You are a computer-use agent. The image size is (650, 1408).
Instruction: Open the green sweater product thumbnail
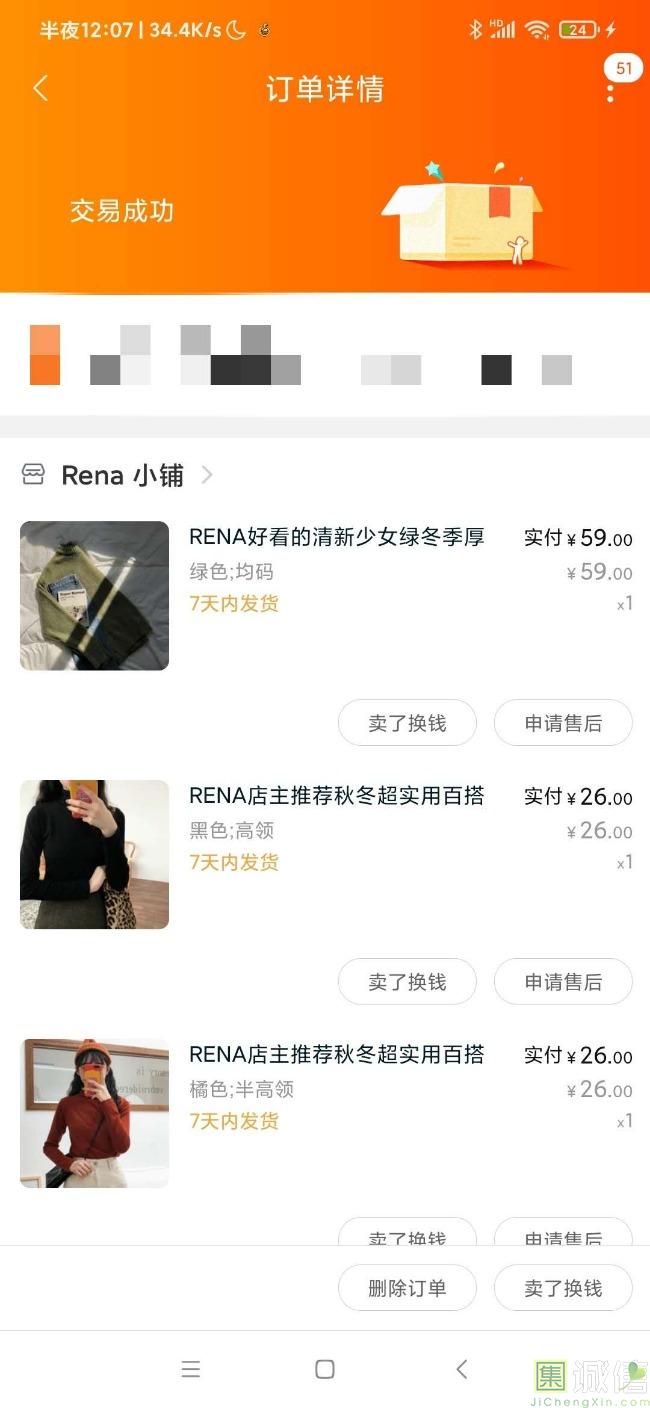(94, 595)
